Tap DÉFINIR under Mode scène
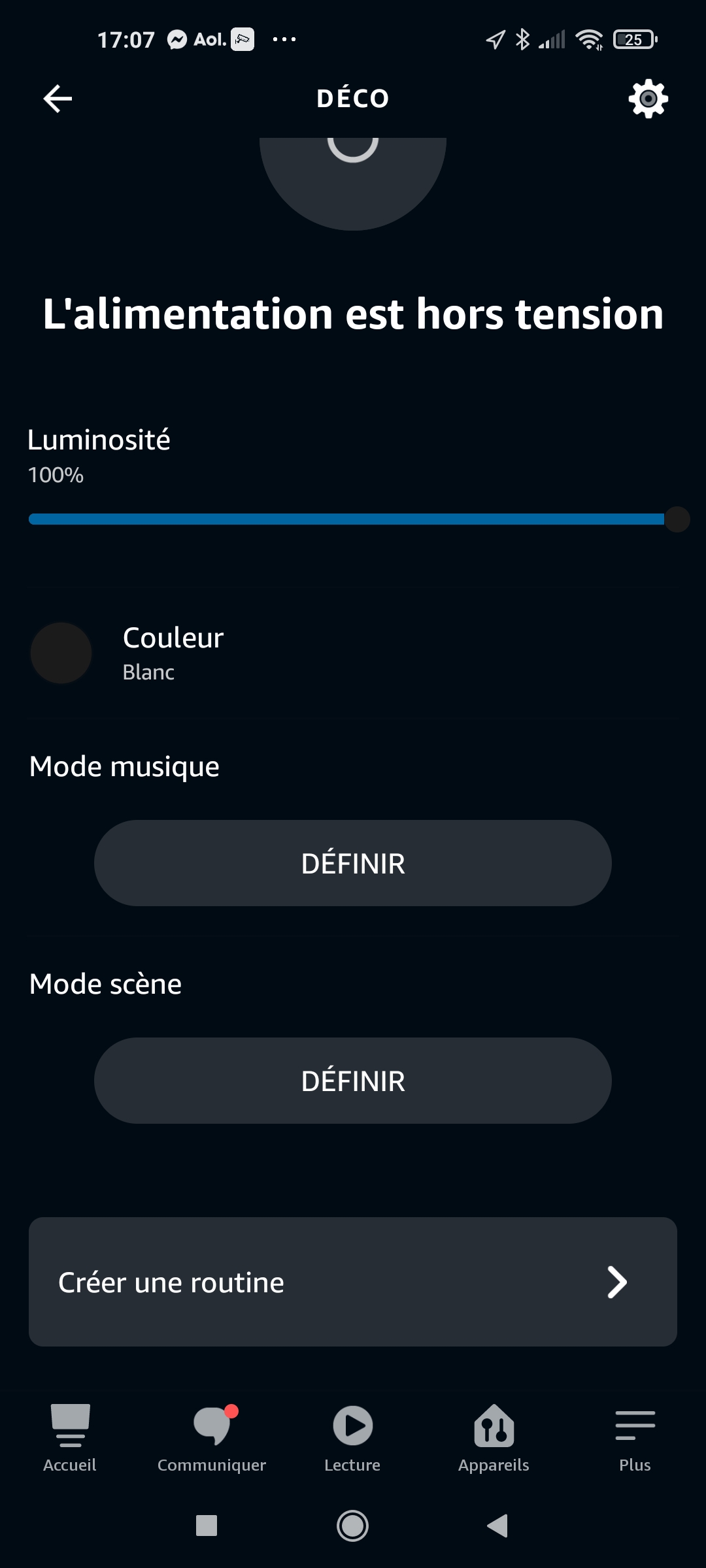The height and width of the screenshot is (1568, 706). (353, 1081)
